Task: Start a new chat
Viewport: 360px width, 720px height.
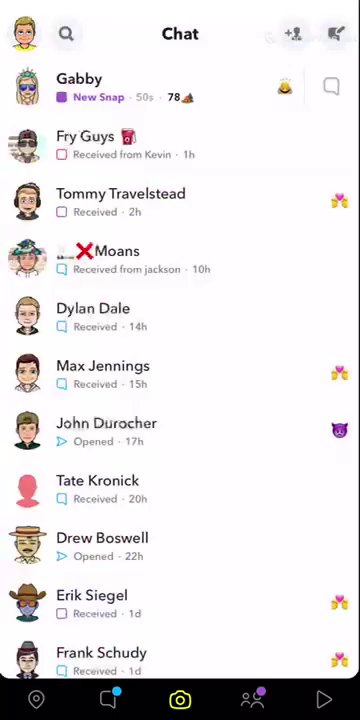Action: coord(336,34)
